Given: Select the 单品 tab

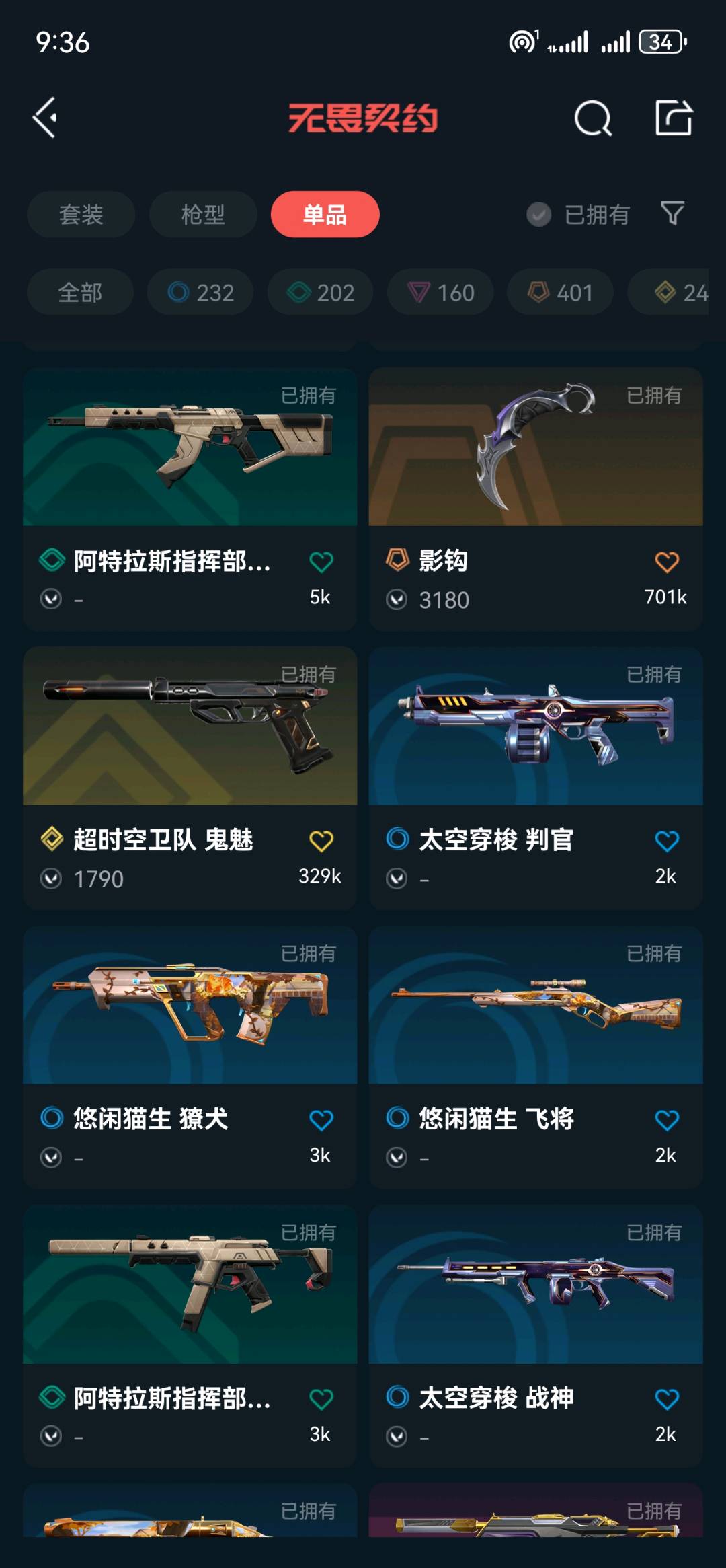Looking at the screenshot, I should (325, 215).
